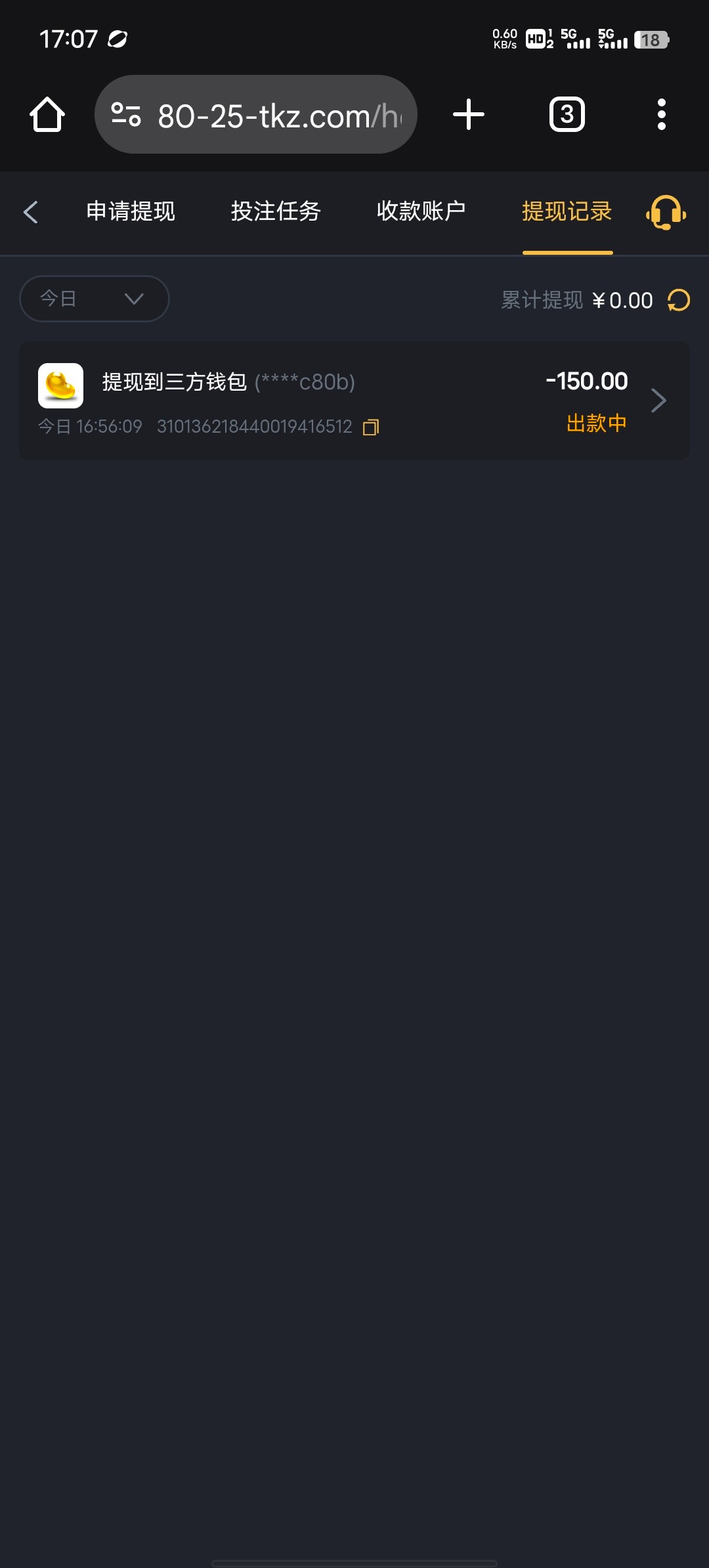Image resolution: width=709 pixels, height=1568 pixels.
Task: Switch to the 投注任务 tab
Action: pyautogui.click(x=276, y=211)
